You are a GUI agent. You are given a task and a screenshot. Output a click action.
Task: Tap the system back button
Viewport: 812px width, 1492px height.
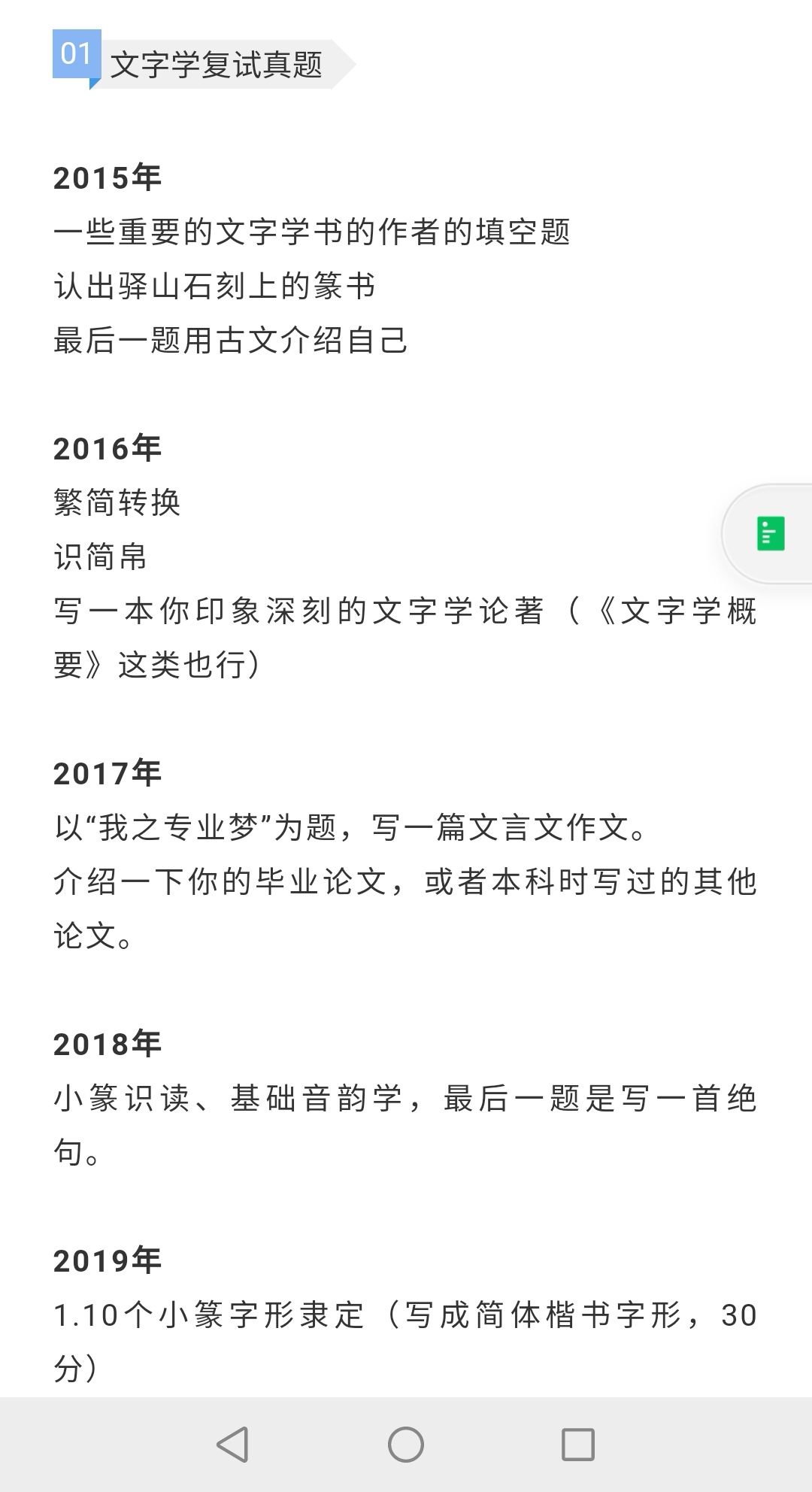[232, 1445]
